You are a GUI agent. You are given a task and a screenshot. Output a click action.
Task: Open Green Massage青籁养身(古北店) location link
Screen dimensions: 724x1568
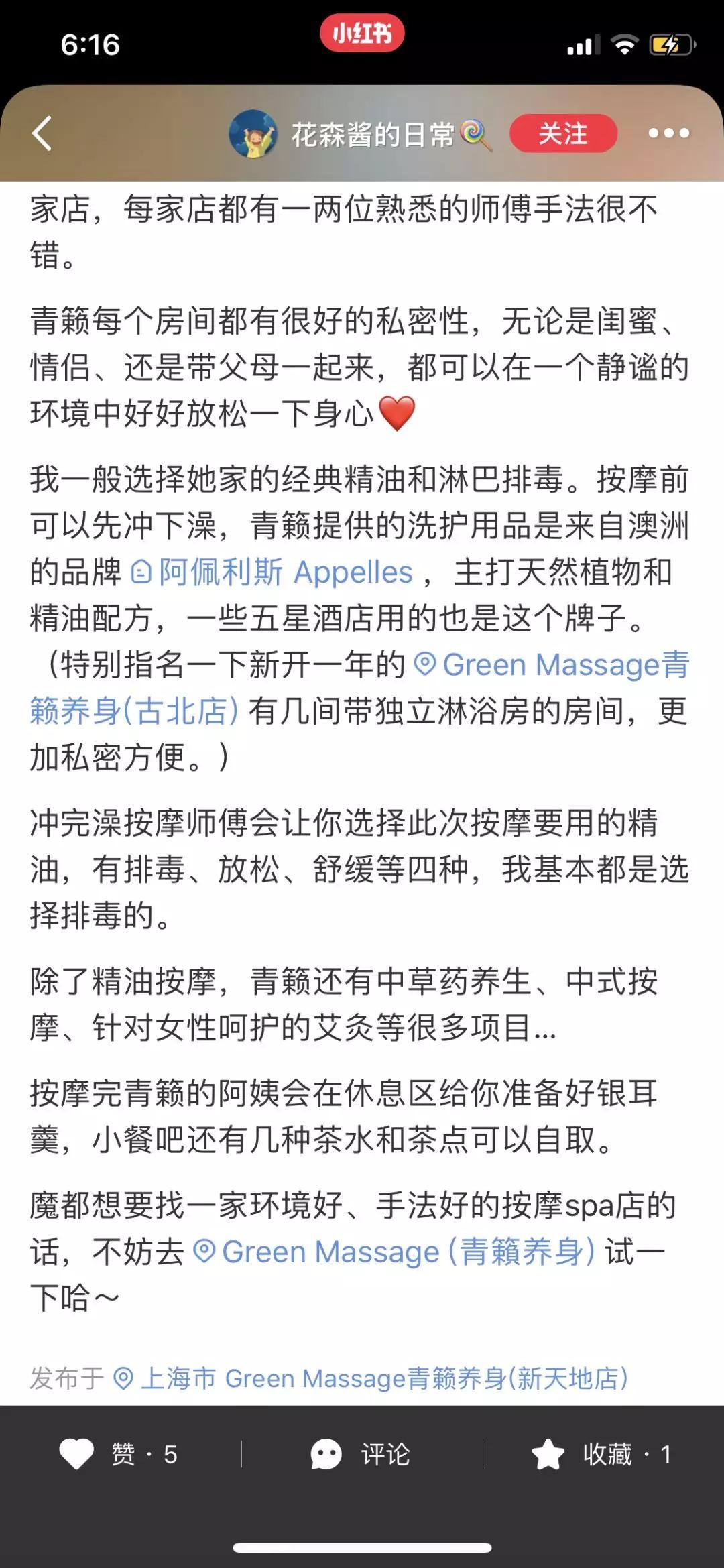click(x=359, y=688)
